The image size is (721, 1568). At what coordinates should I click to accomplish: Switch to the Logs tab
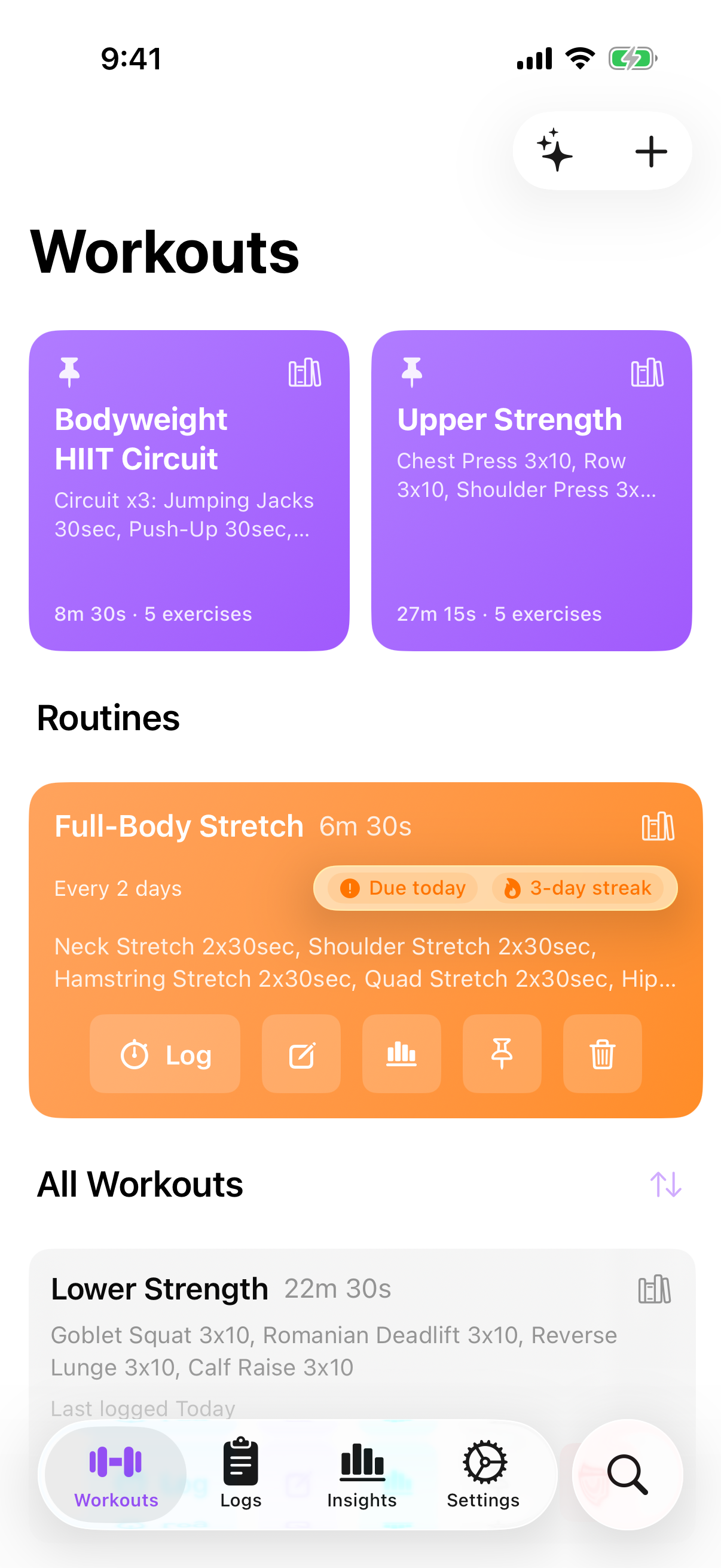241,1474
